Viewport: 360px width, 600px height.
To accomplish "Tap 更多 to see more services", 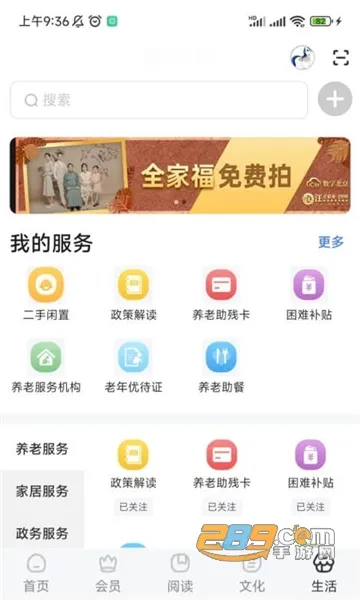I will pyautogui.click(x=331, y=242).
